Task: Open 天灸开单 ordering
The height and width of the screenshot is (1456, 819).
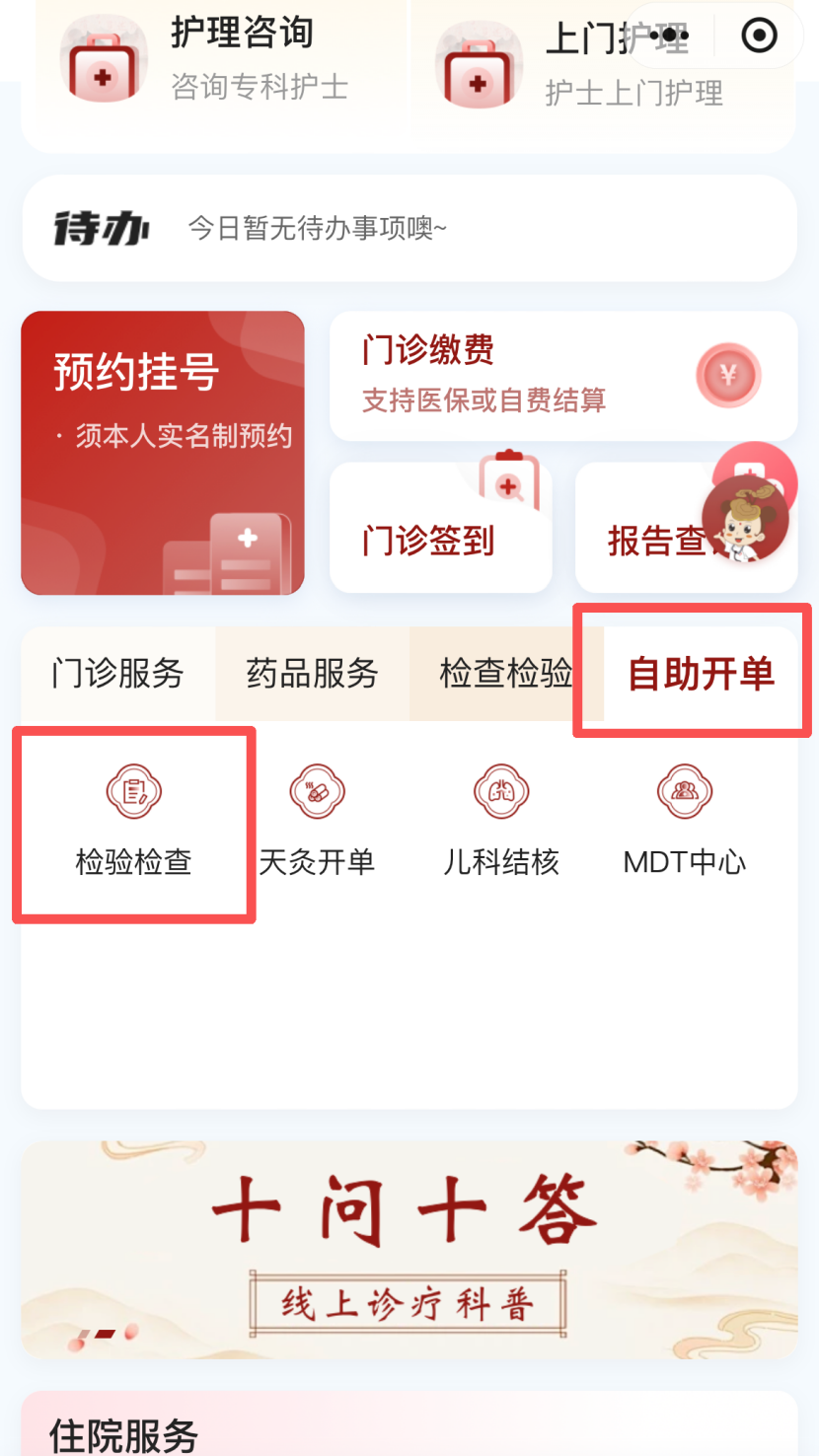Action: [317, 824]
